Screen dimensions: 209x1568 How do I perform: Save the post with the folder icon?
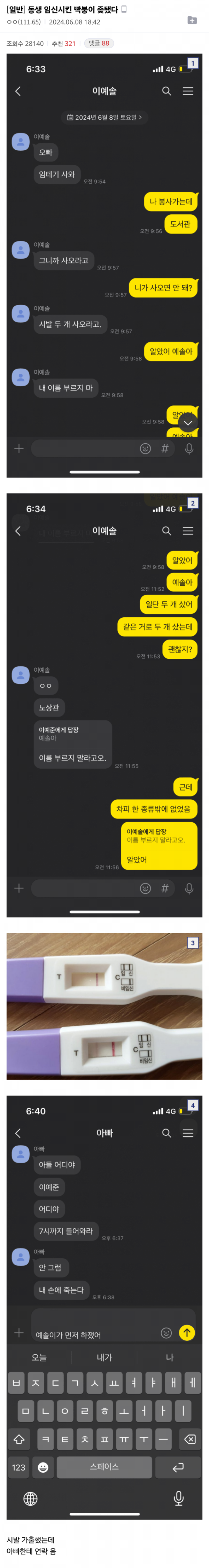click(x=192, y=20)
